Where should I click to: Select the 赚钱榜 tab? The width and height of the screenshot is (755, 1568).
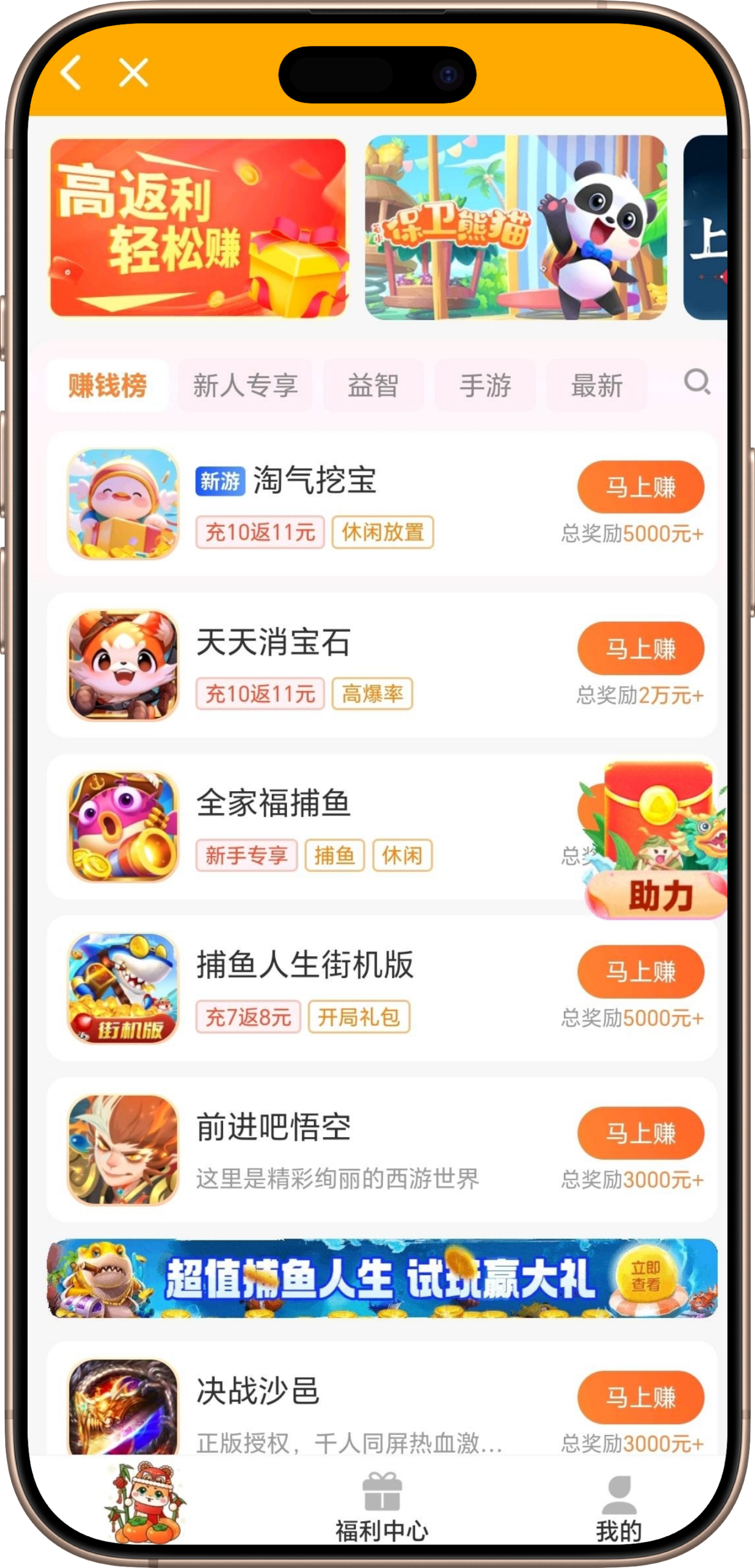pos(107,386)
